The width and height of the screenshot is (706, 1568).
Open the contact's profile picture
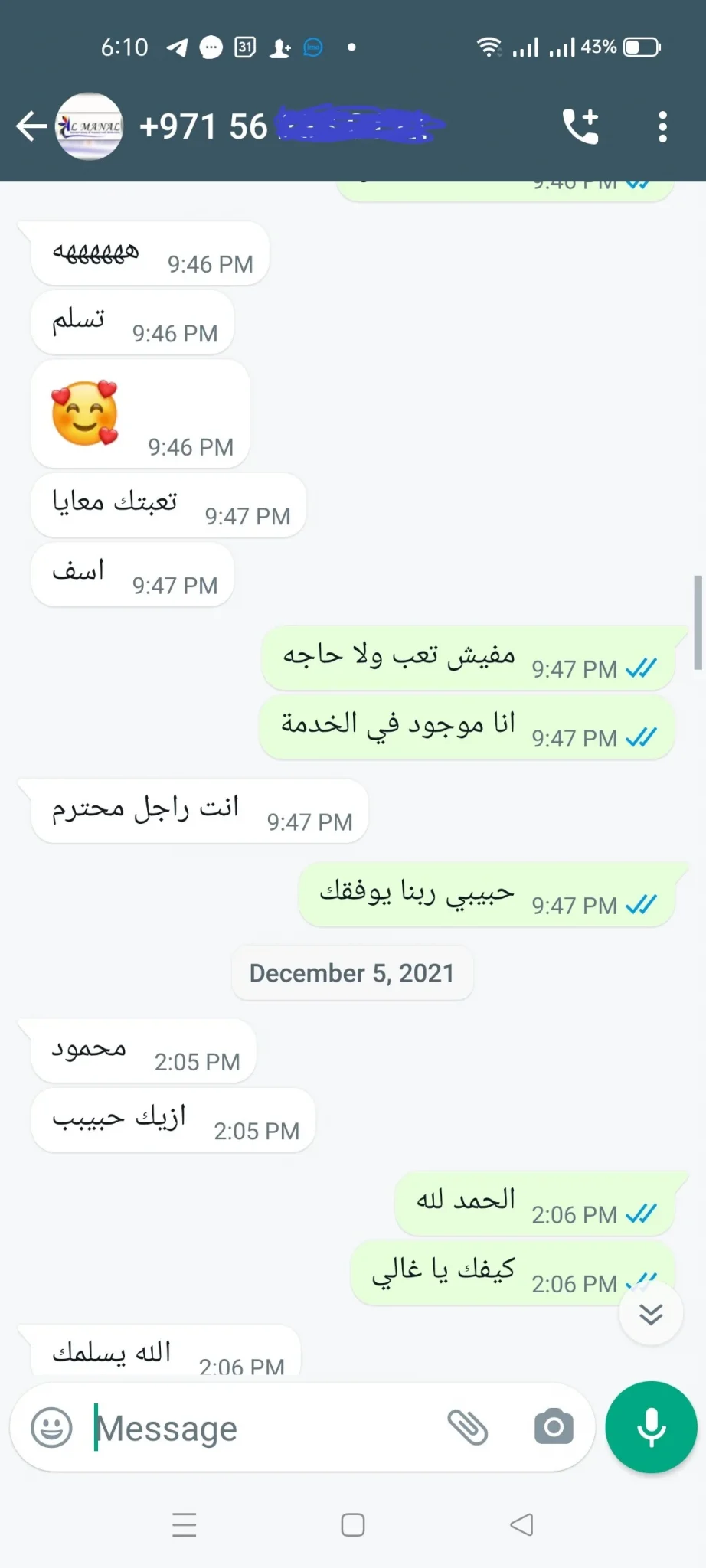pos(90,126)
